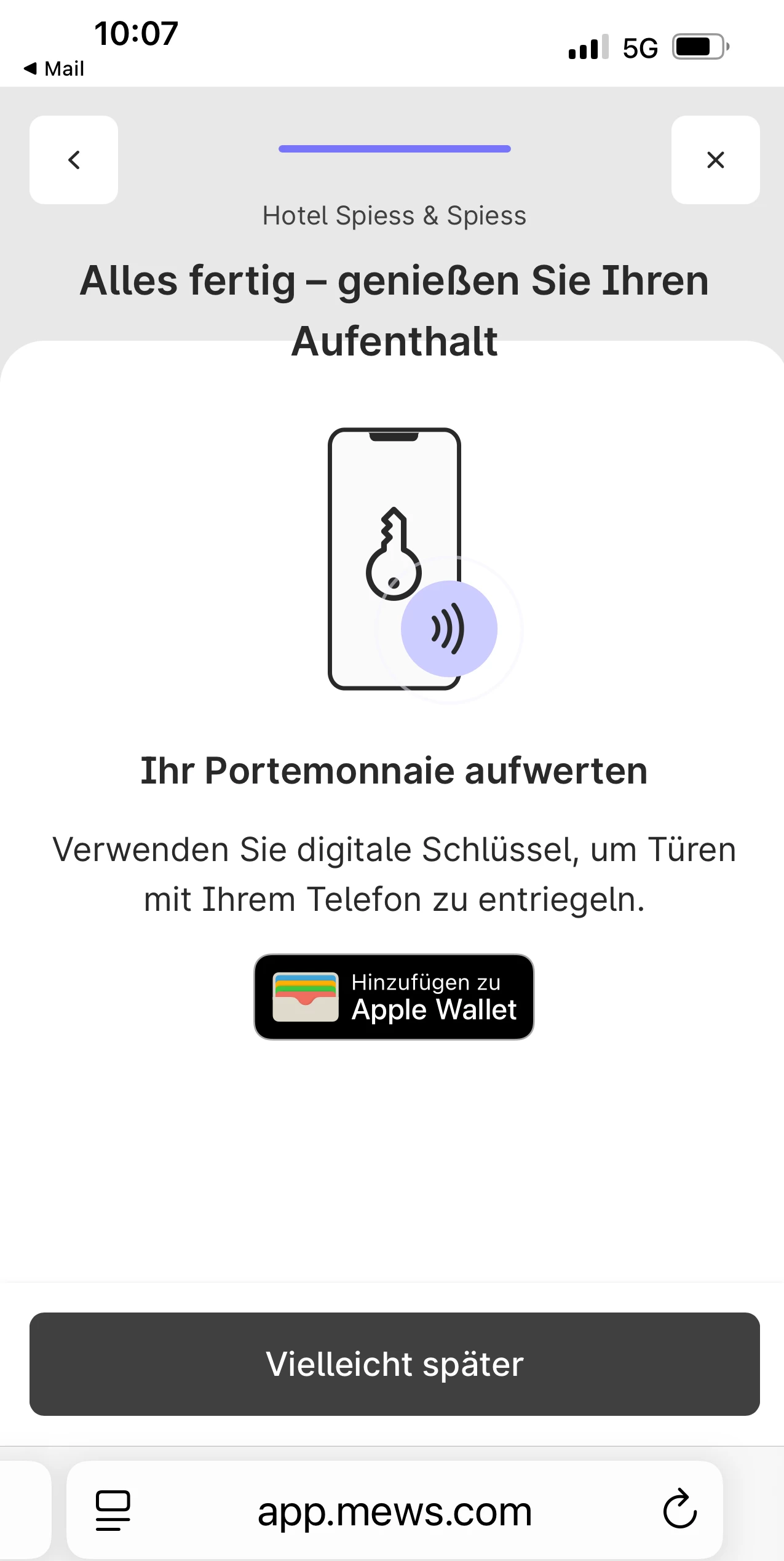The width and height of the screenshot is (784, 1561).
Task: Close the check-in screen
Action: pos(715,160)
